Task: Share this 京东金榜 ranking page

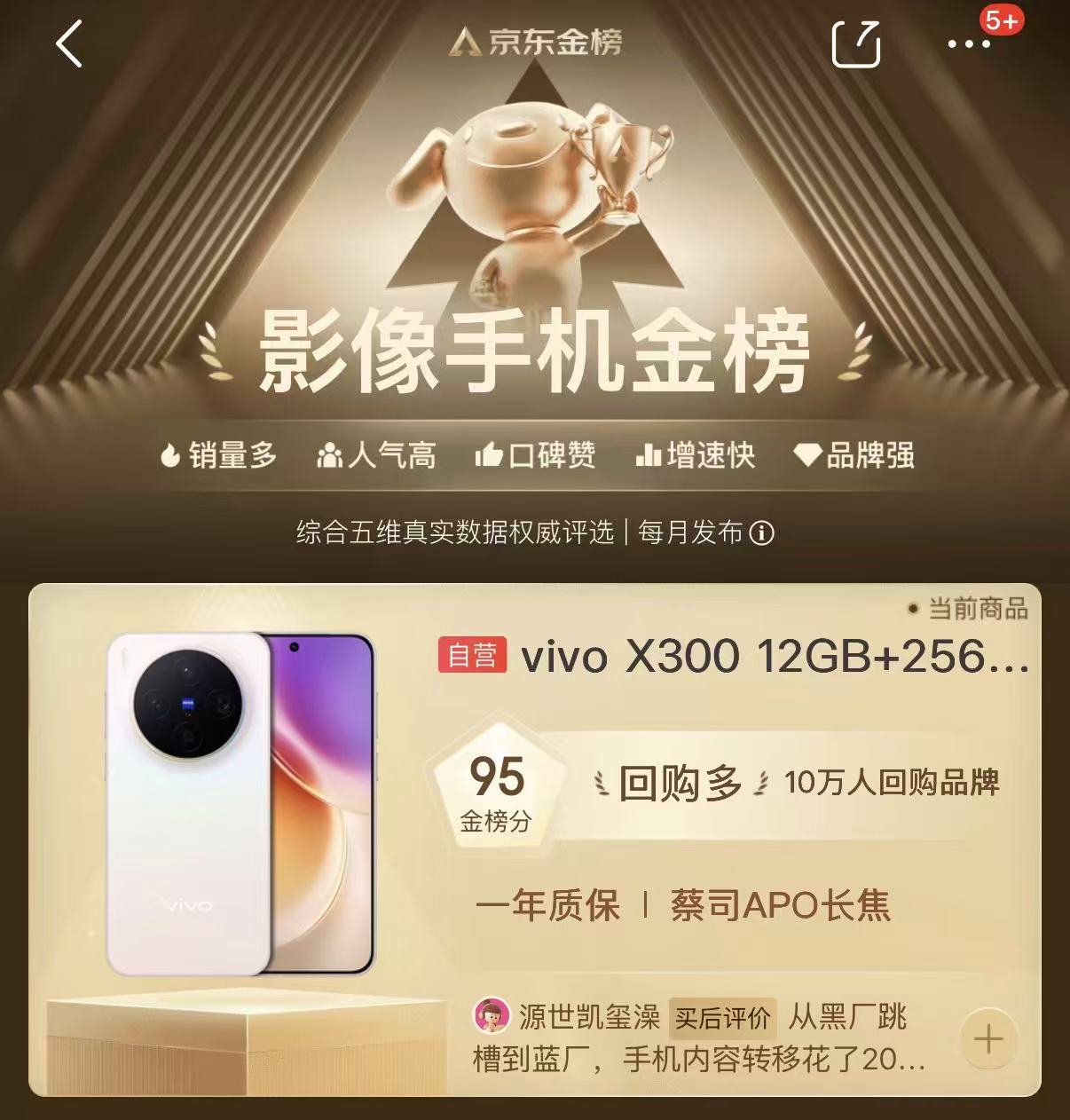Action: pyautogui.click(x=855, y=43)
